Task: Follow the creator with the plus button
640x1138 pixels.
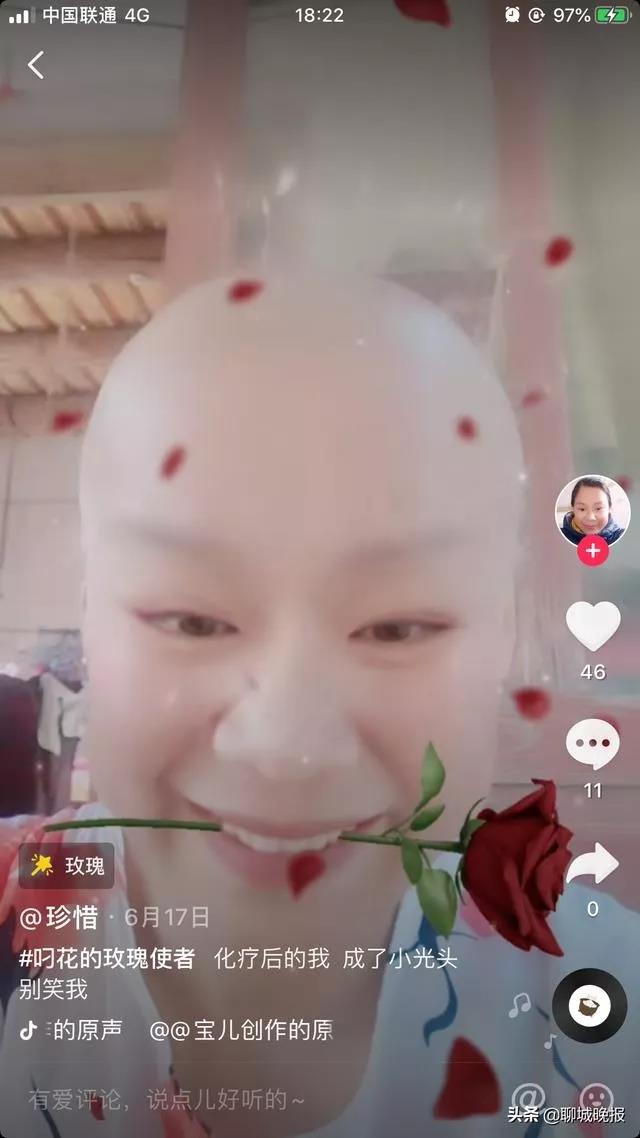Action: click(x=593, y=550)
